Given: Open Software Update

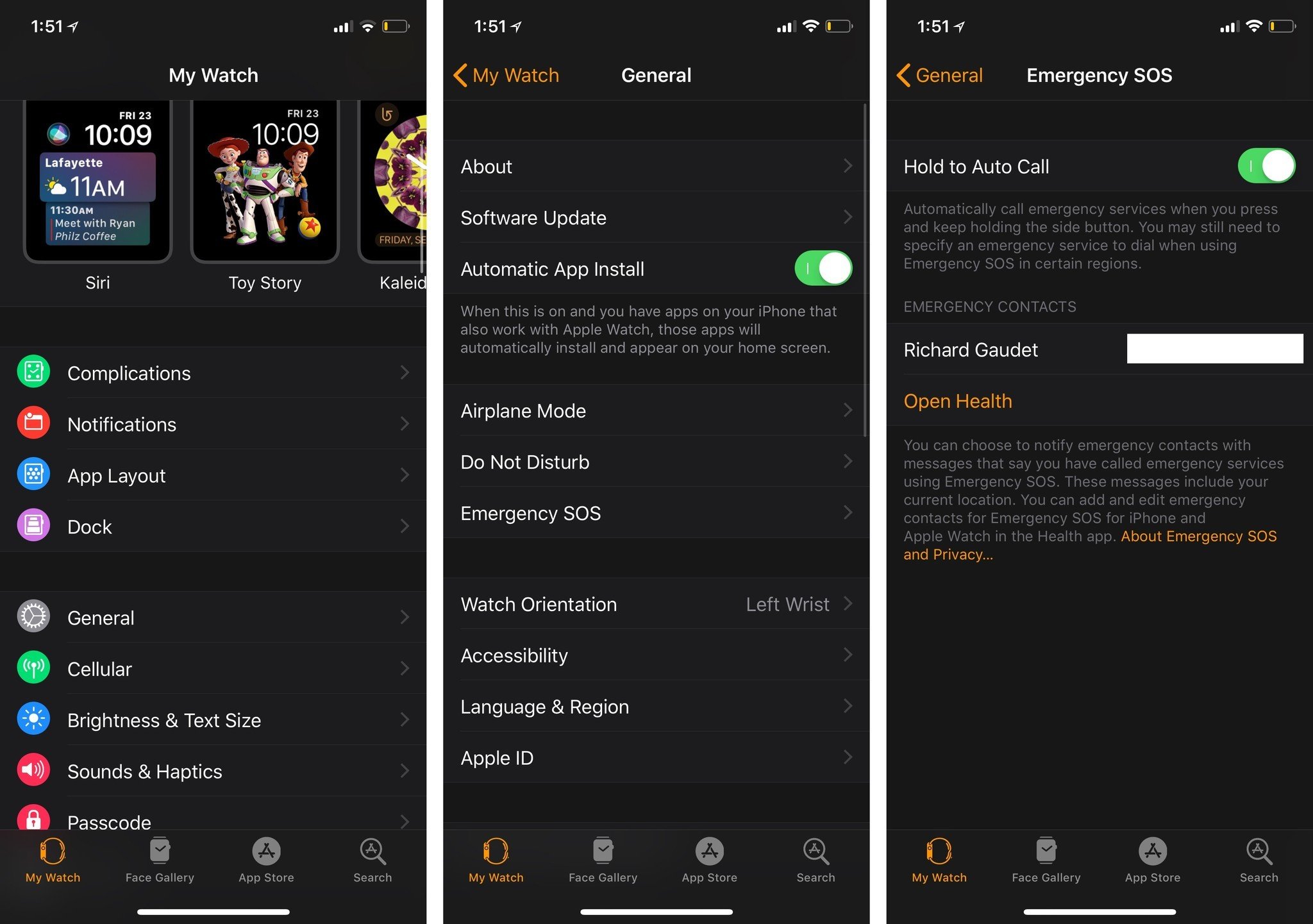Looking at the screenshot, I should coord(655,218).
